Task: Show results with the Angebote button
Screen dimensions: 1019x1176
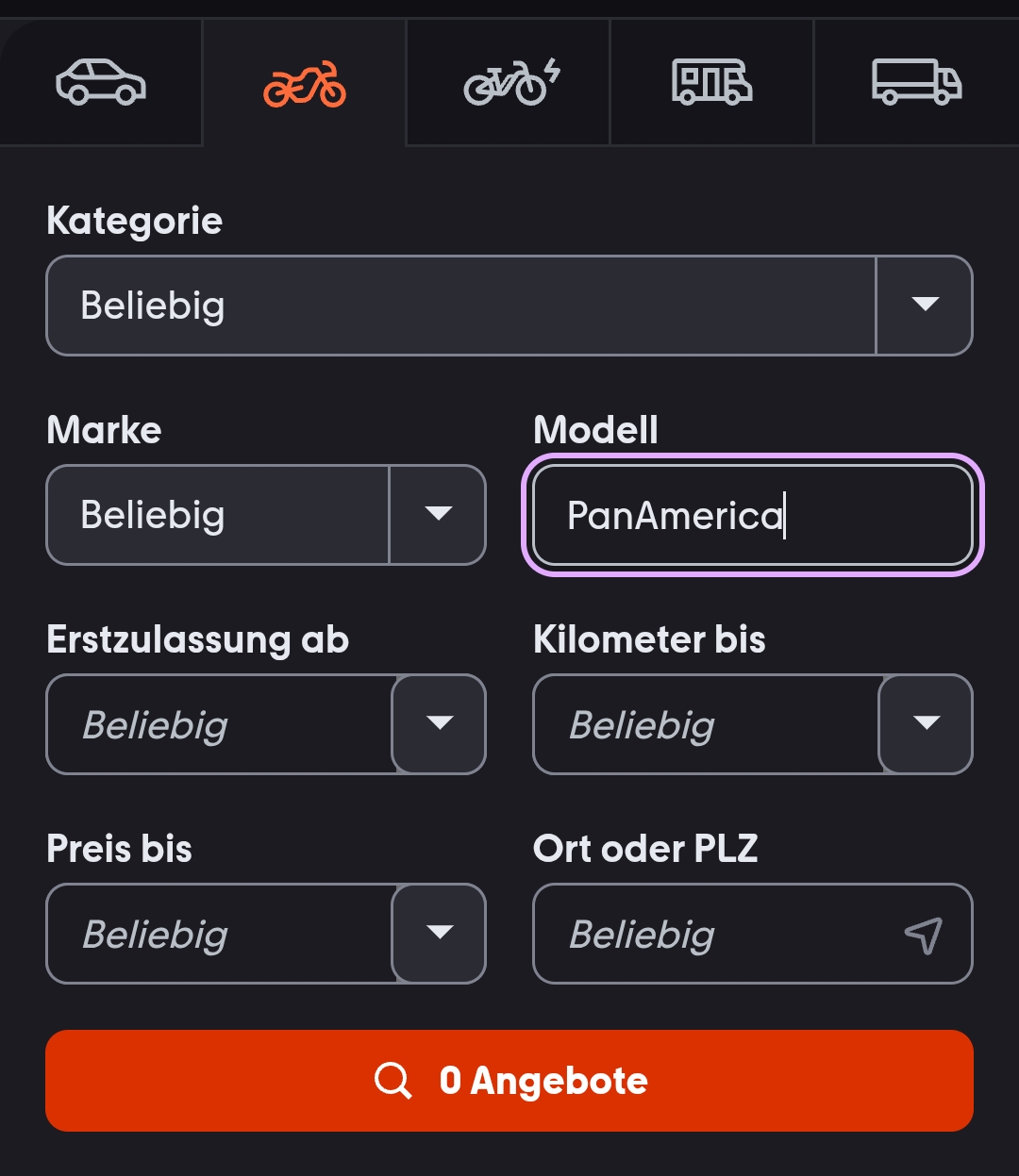Action: coord(509,1081)
